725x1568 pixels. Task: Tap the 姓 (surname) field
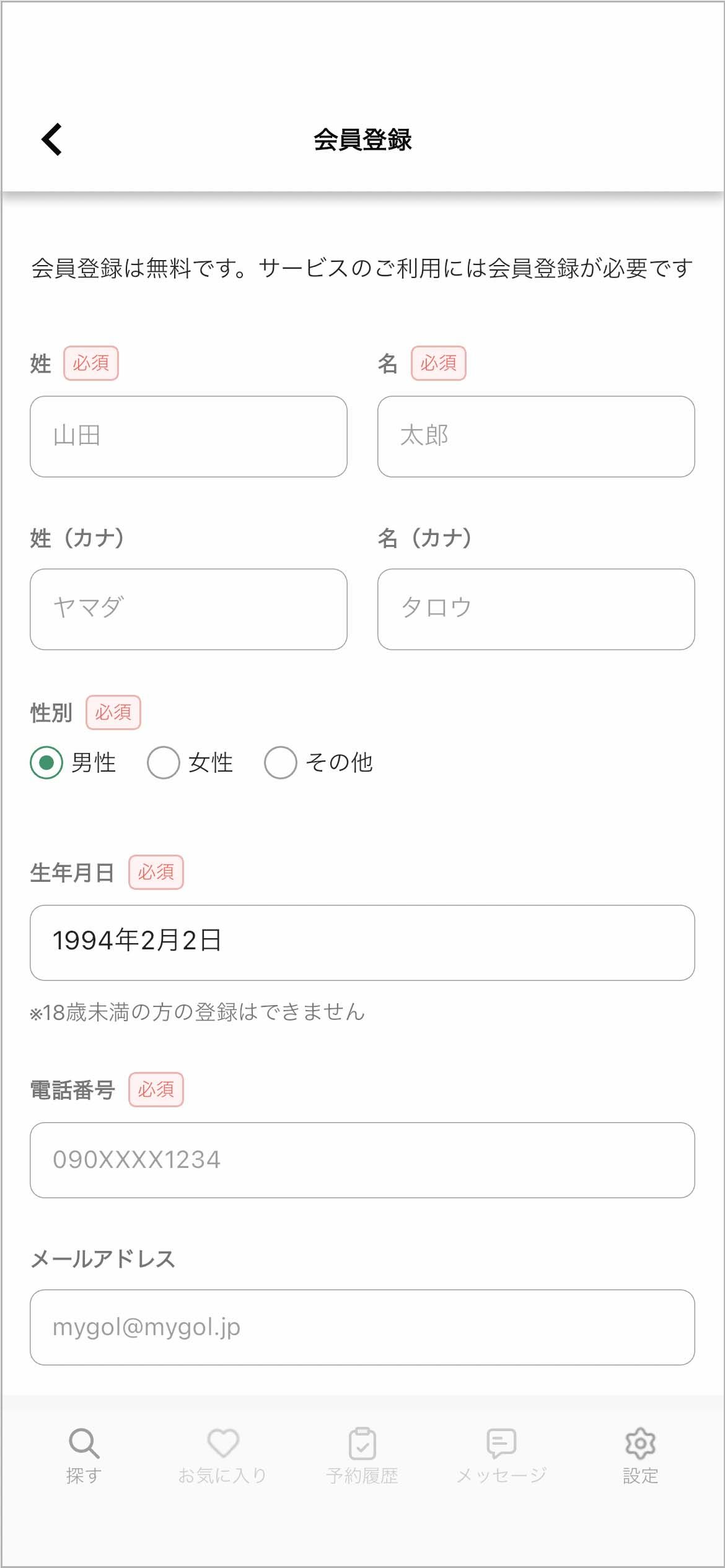tap(188, 437)
